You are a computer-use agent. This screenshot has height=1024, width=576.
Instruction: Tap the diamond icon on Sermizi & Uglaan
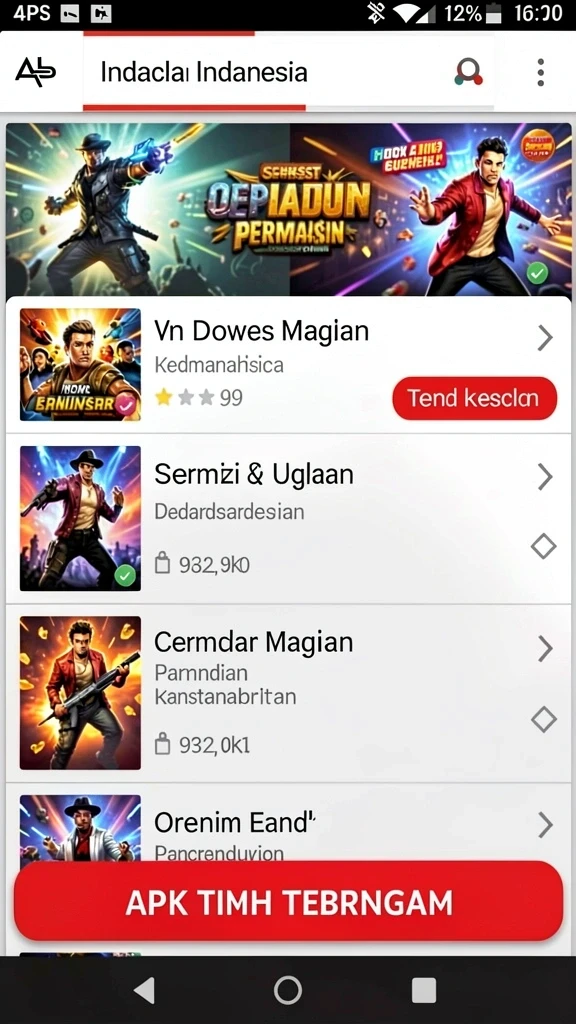[x=543, y=546]
